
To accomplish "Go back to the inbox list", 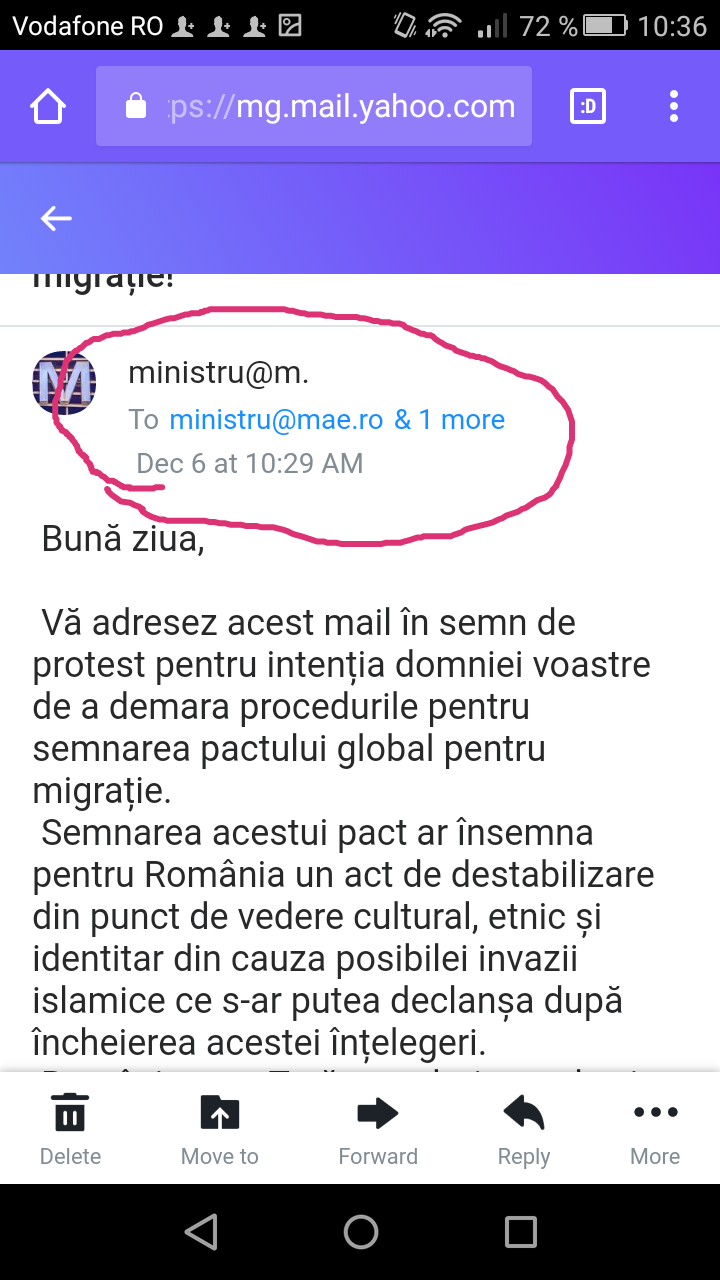I will coord(56,218).
